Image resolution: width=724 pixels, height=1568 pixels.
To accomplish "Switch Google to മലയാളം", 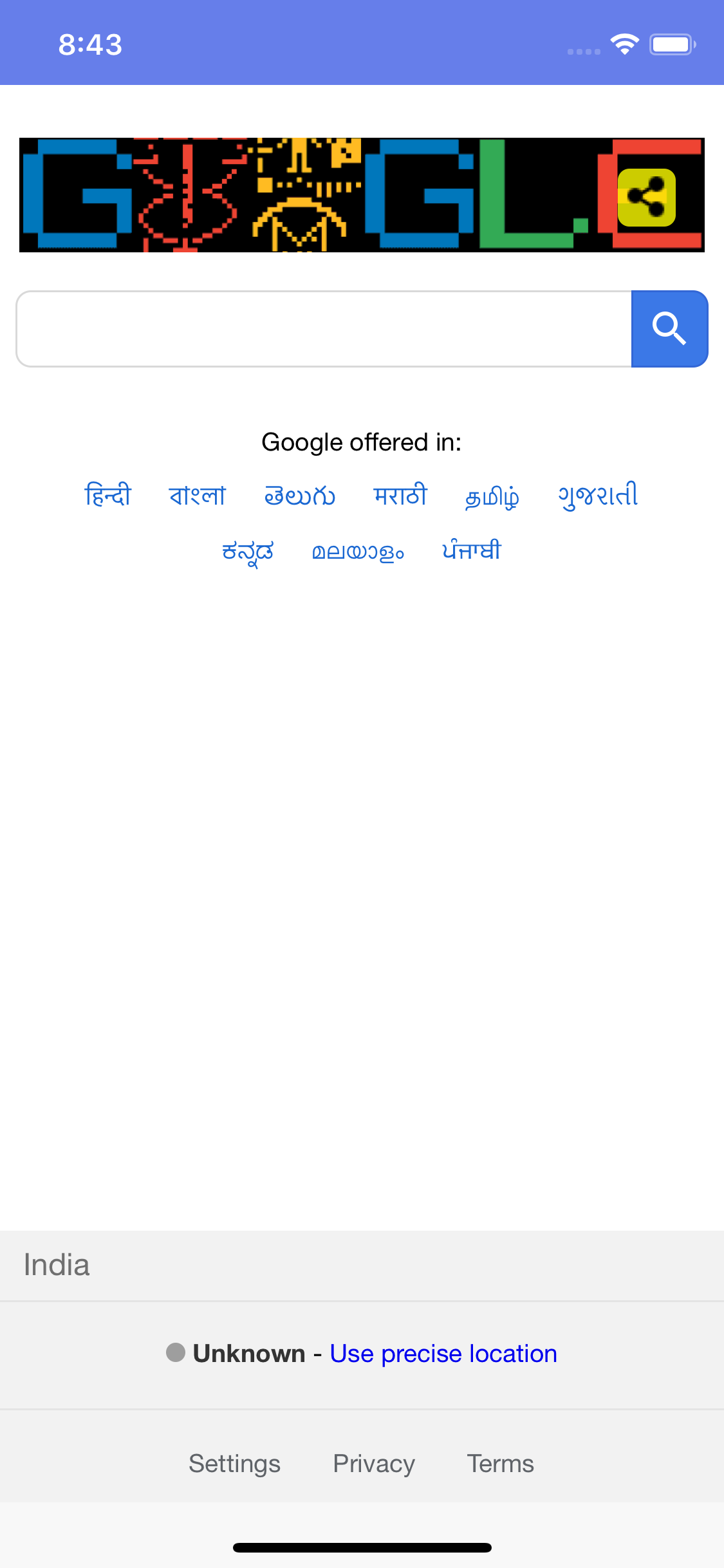I will click(358, 552).
